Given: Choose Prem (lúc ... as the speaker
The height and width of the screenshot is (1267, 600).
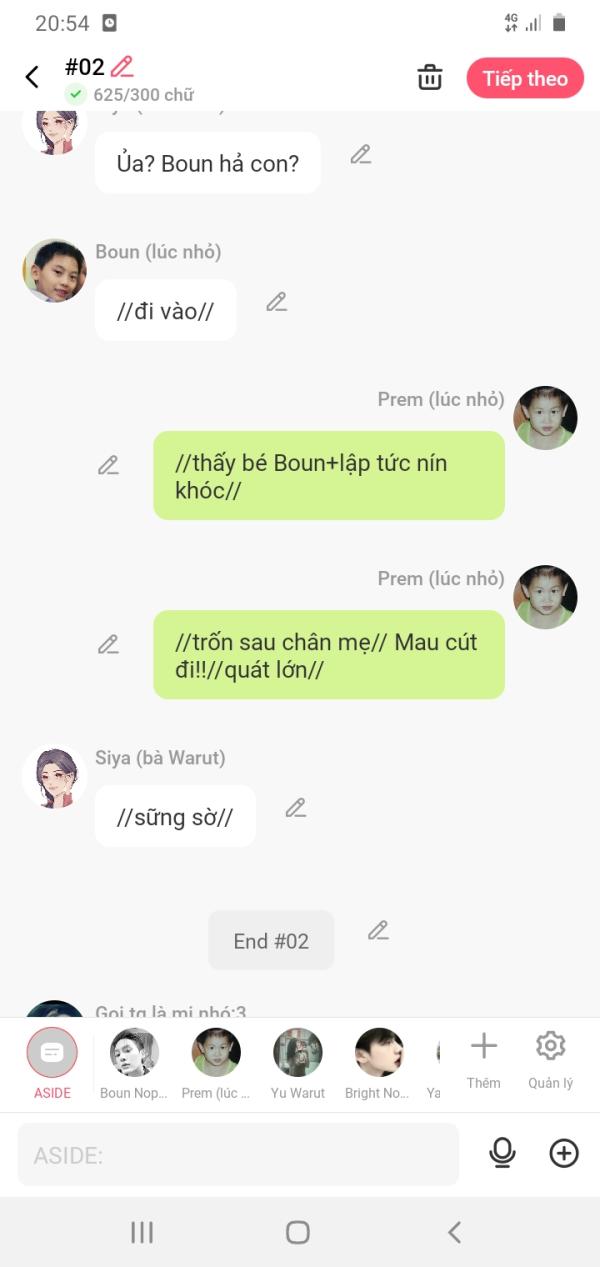Looking at the screenshot, I should [216, 1062].
